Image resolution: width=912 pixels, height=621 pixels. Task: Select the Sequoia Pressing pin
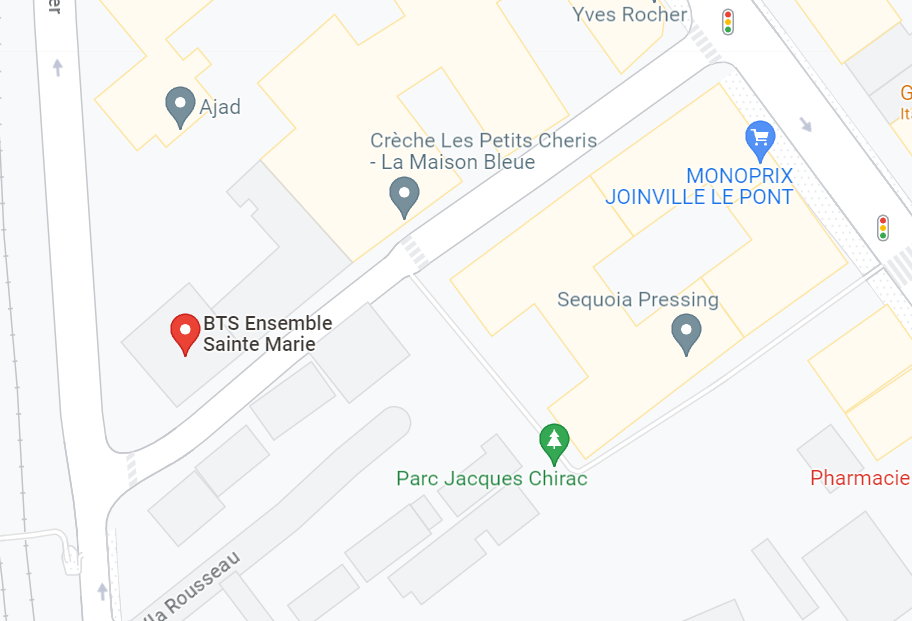(686, 332)
